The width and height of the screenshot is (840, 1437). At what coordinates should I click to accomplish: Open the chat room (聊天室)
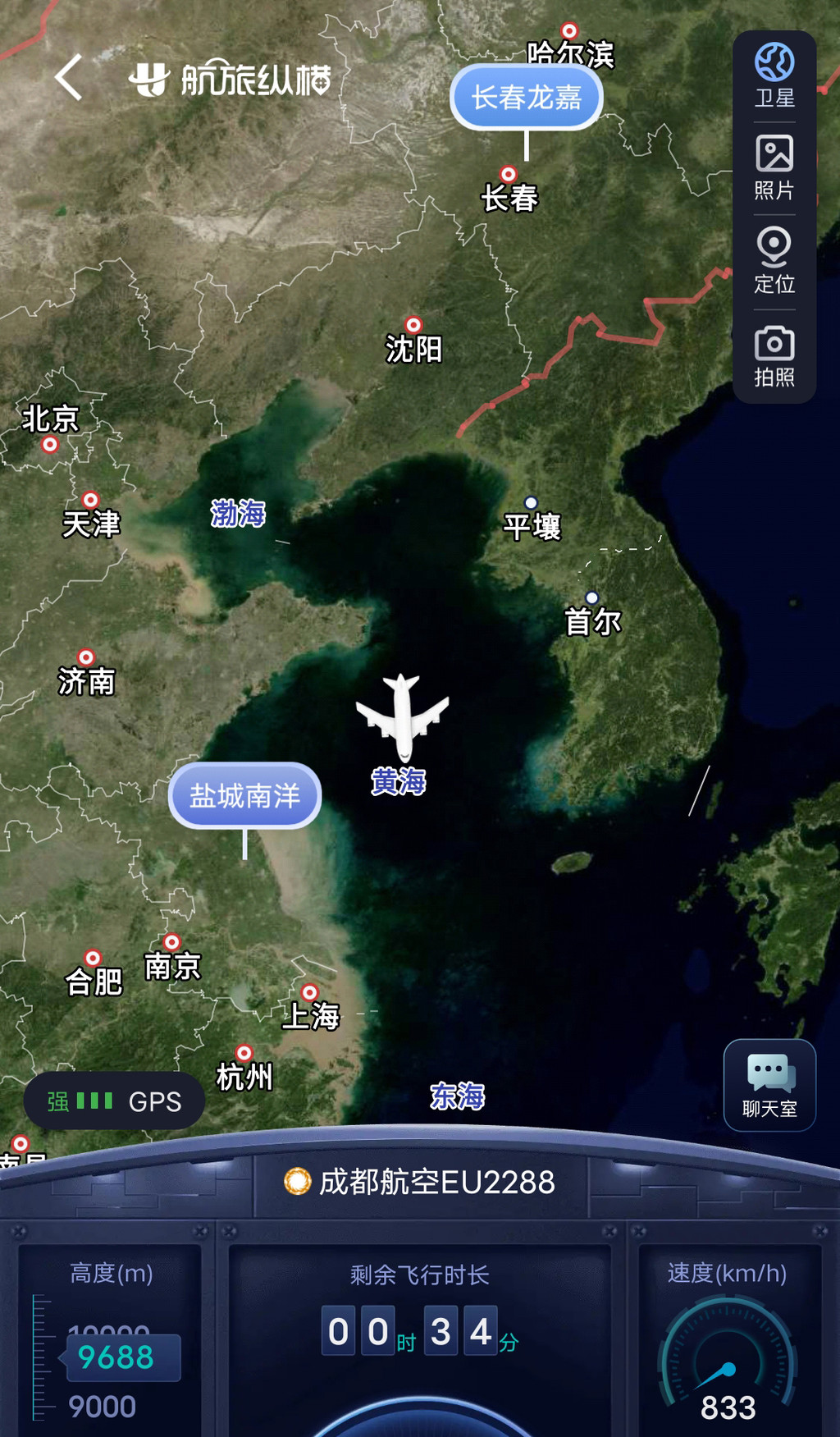pos(769,1086)
